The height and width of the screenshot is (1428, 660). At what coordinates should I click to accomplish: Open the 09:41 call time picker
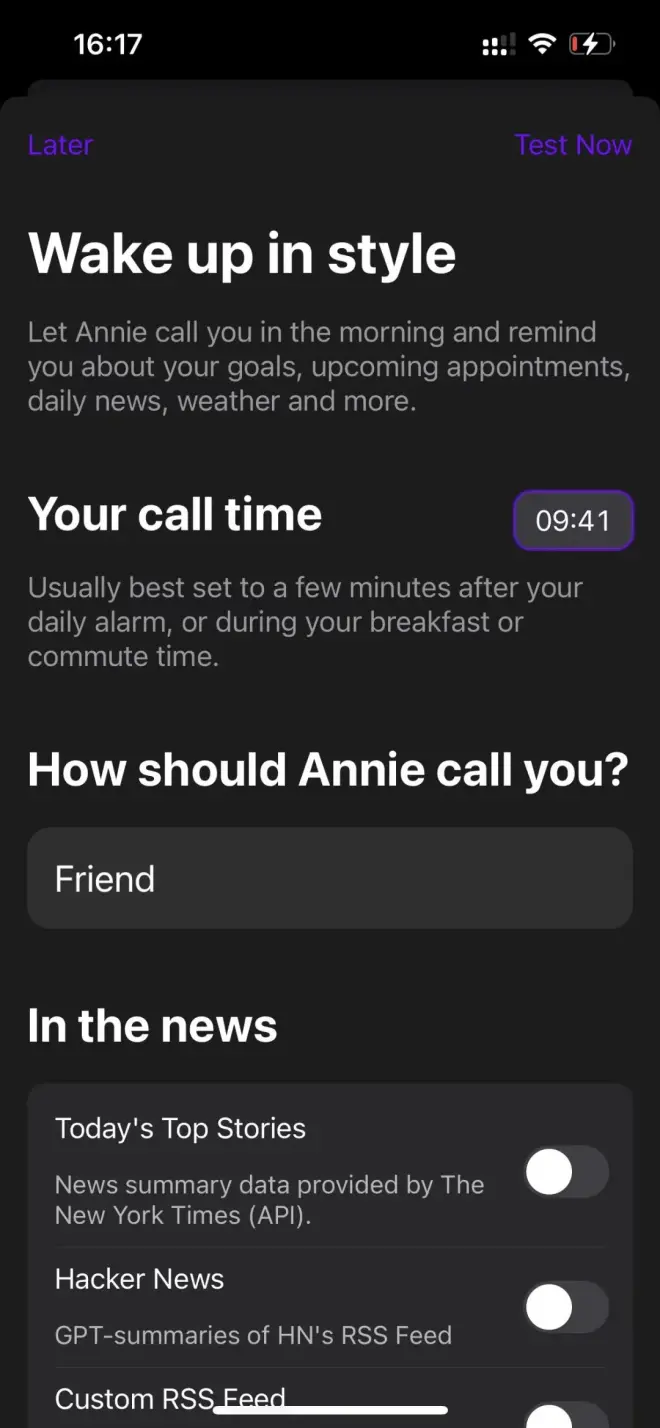pos(573,520)
